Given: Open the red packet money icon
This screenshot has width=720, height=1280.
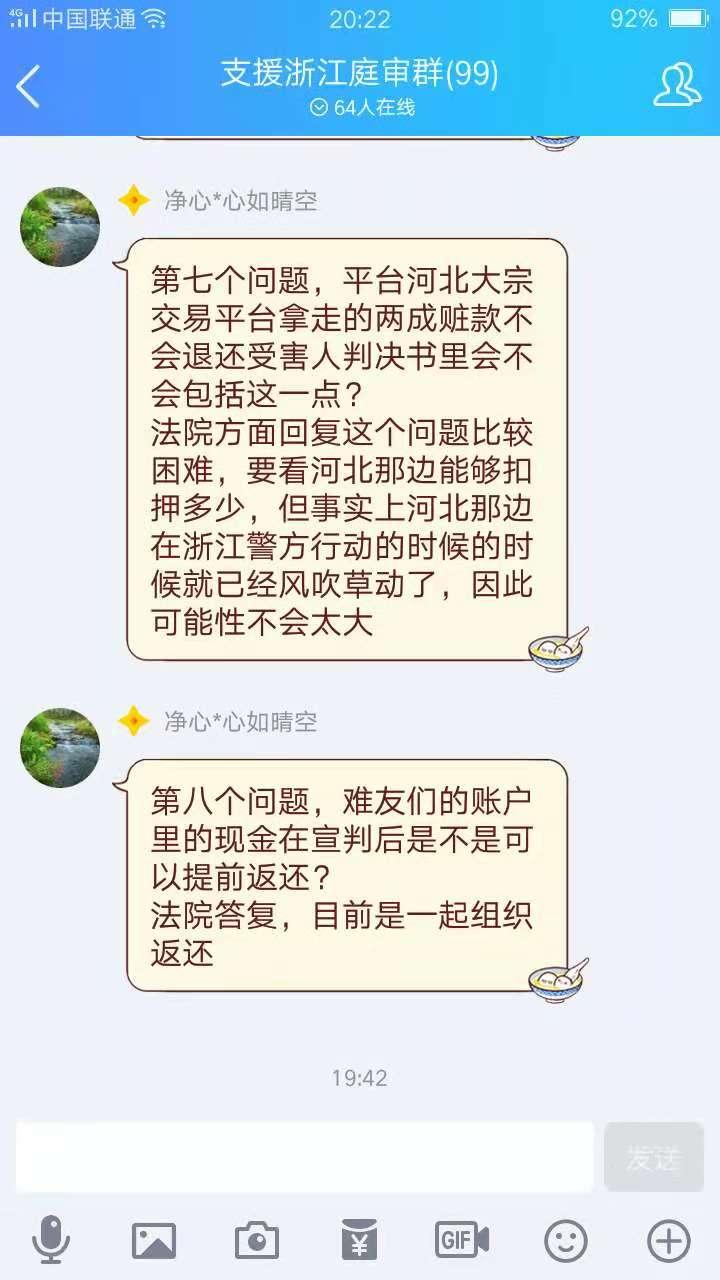Looking at the screenshot, I should [x=358, y=1240].
